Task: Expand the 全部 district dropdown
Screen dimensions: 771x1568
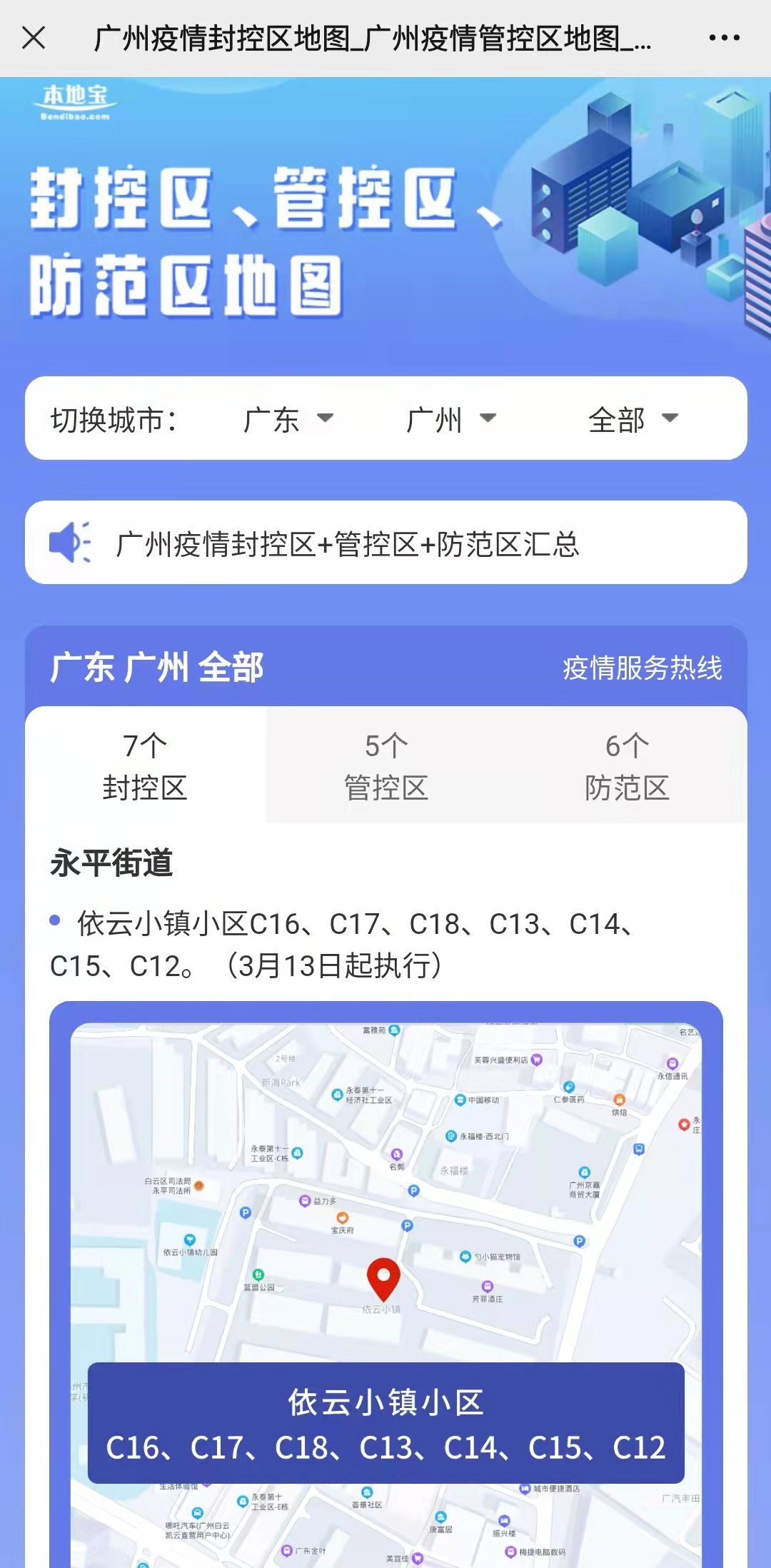Action: point(633,419)
